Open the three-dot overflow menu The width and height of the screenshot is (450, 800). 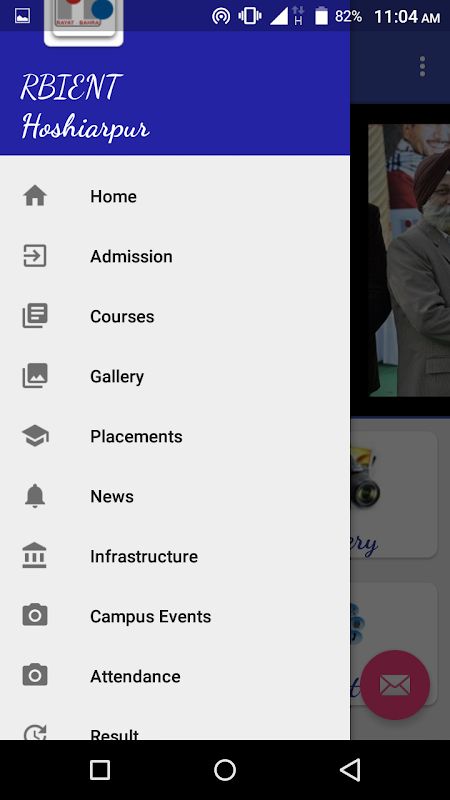(422, 67)
